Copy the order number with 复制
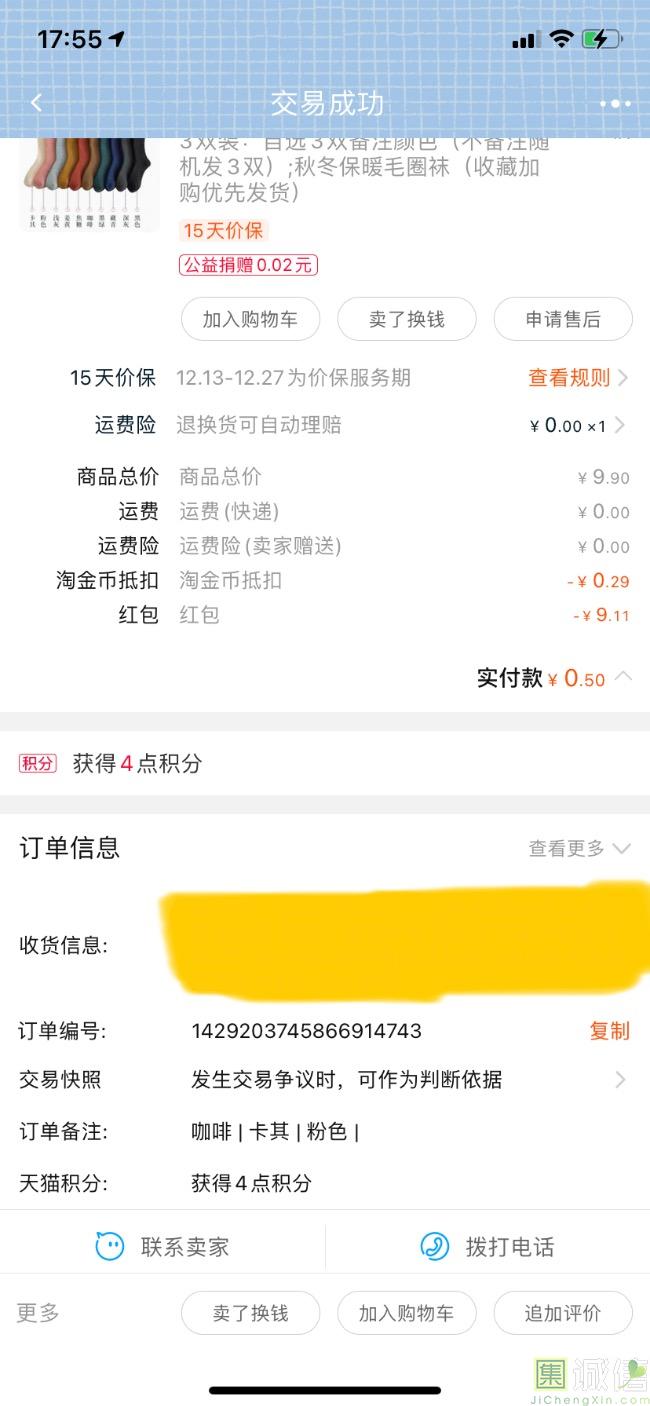The width and height of the screenshot is (650, 1406). pos(609,1030)
